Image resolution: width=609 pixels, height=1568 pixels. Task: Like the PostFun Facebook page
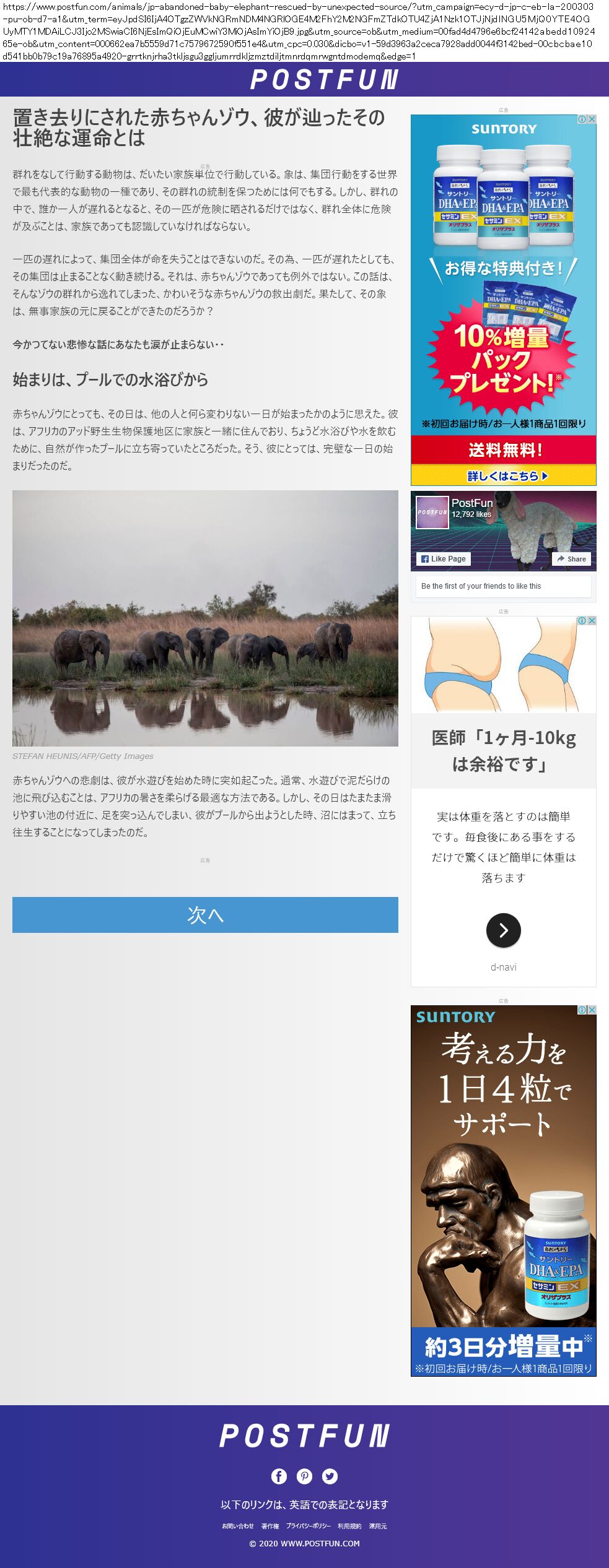(443, 559)
